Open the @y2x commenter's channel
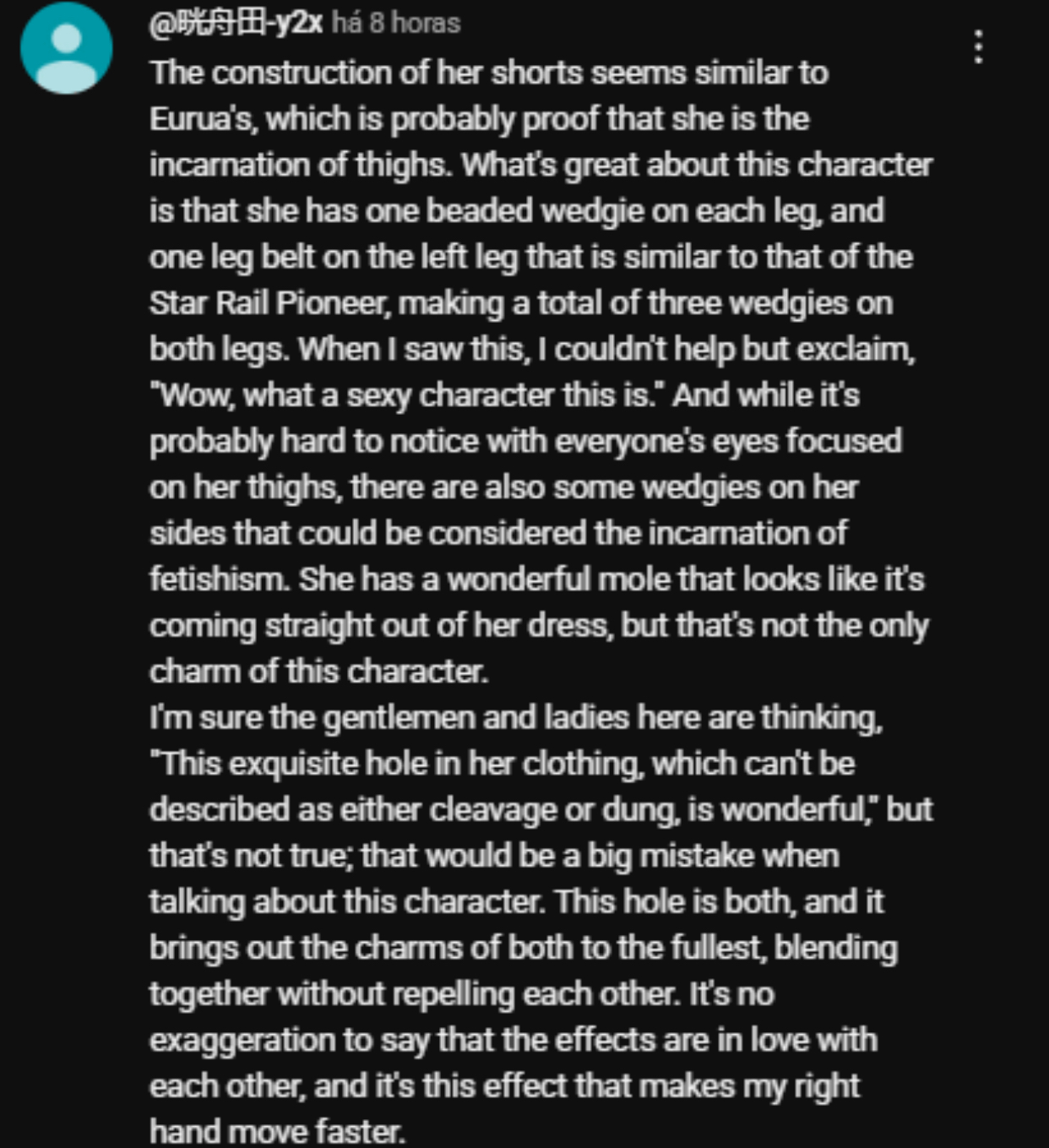Viewport: 1049px width, 1148px height. pyautogui.click(x=236, y=23)
